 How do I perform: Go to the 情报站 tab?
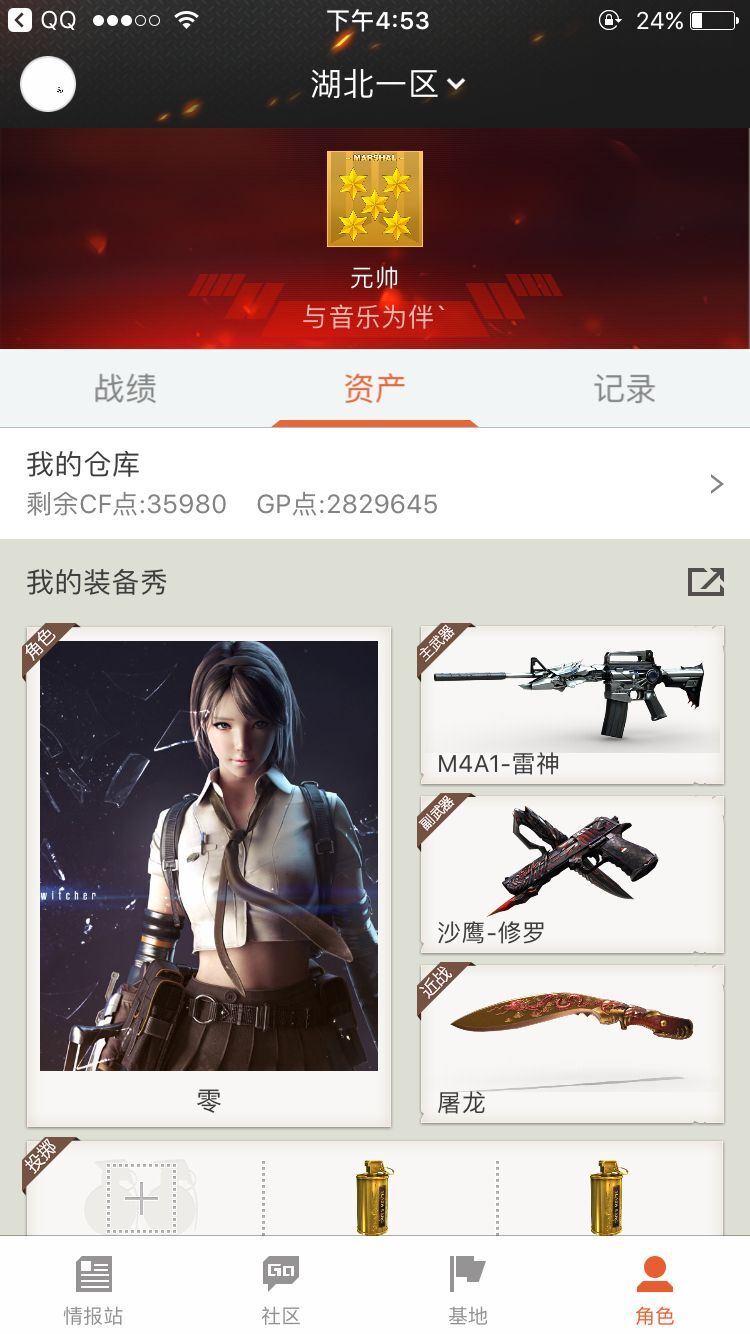click(x=94, y=1290)
